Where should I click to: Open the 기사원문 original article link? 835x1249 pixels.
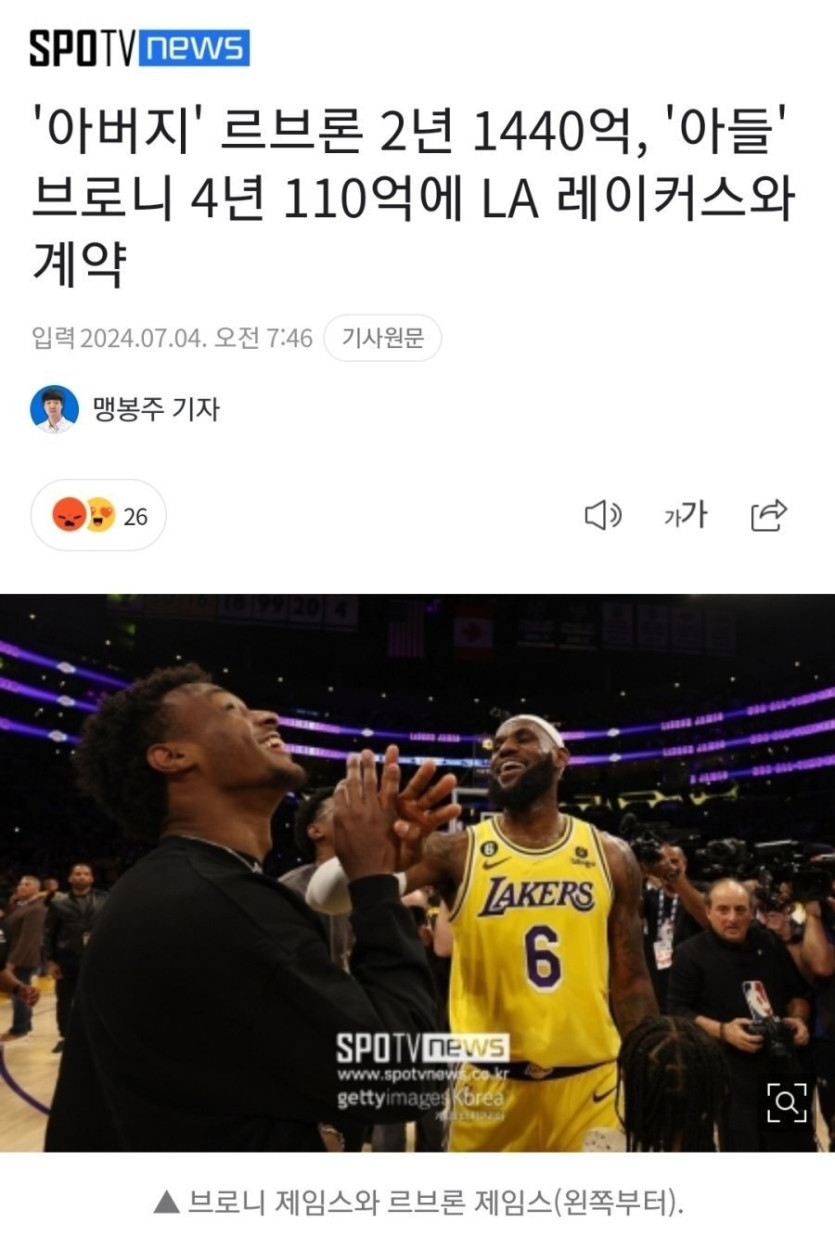point(383,338)
